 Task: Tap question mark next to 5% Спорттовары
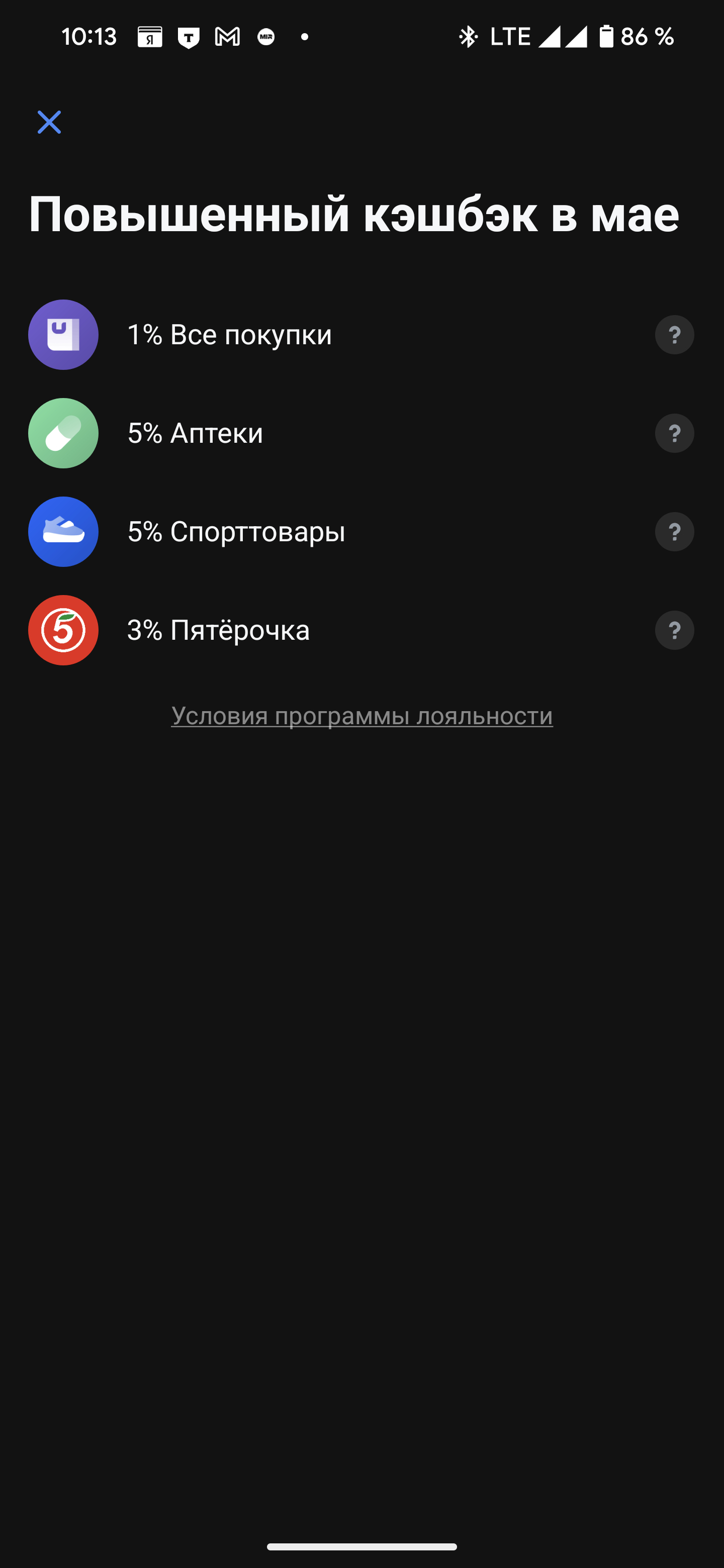click(x=674, y=532)
